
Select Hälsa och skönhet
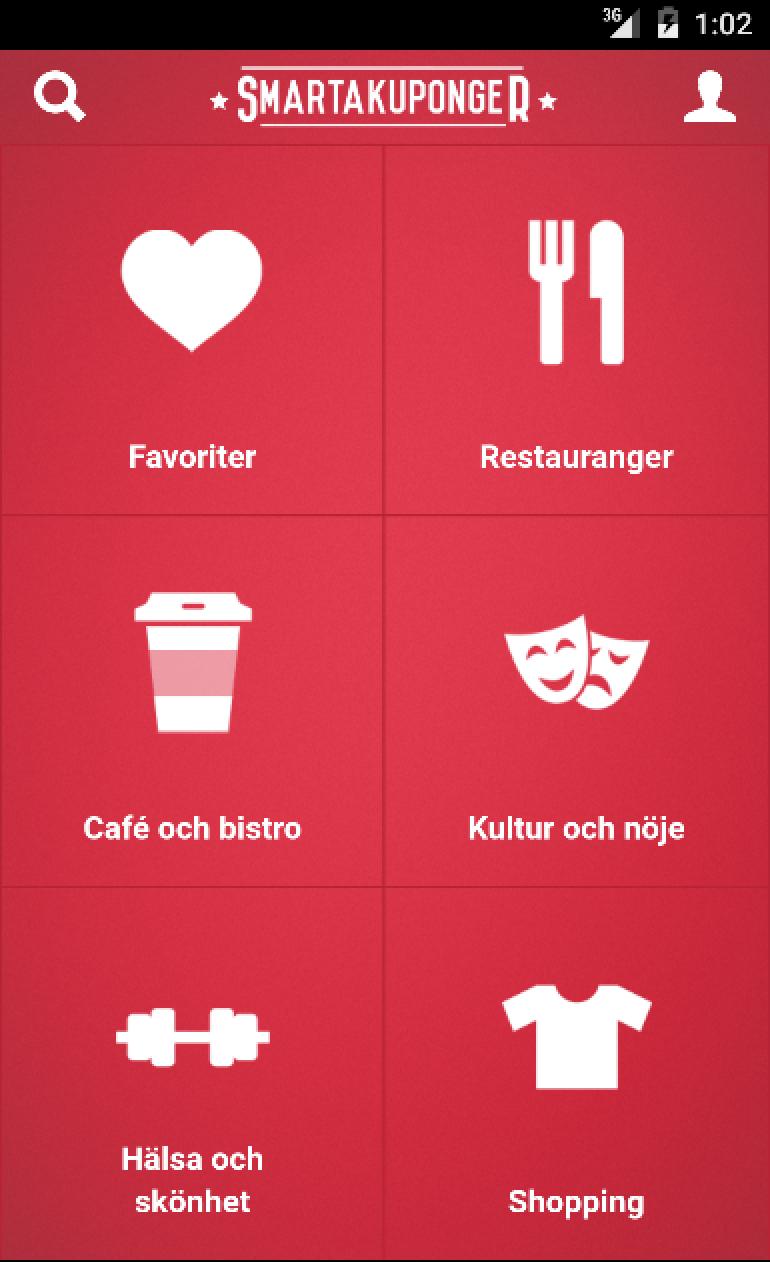click(x=191, y=1180)
